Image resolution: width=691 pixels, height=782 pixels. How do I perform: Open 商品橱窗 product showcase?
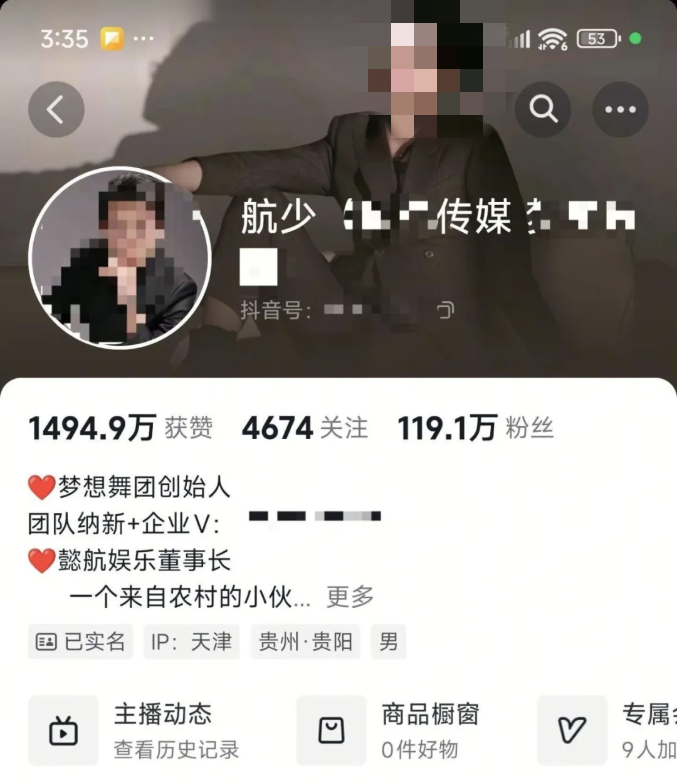(x=410, y=731)
